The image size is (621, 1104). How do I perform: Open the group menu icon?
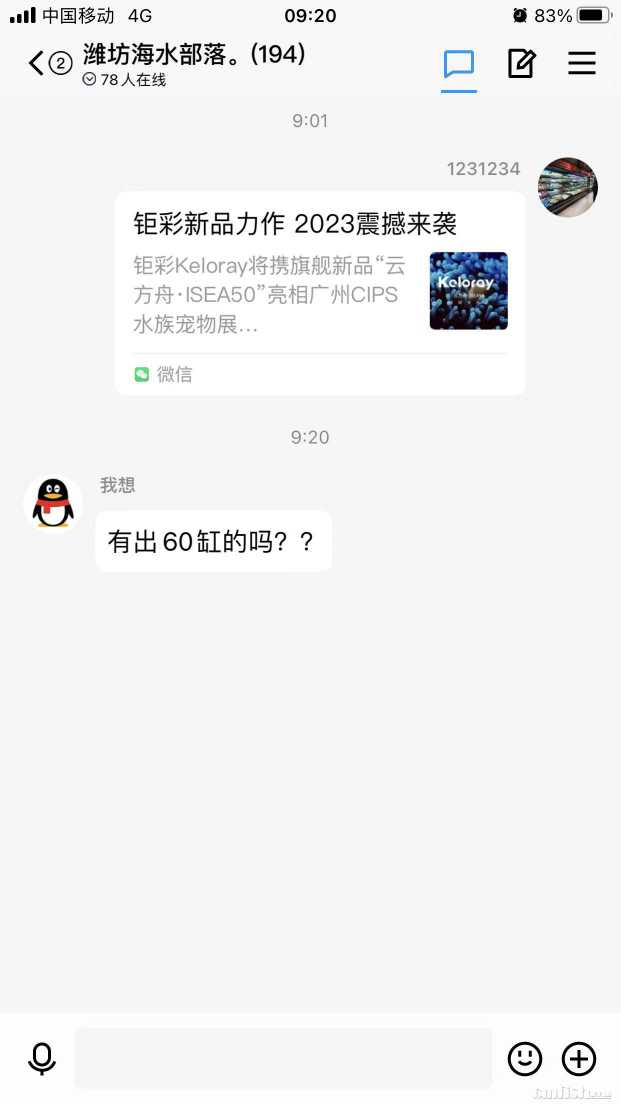pos(581,64)
